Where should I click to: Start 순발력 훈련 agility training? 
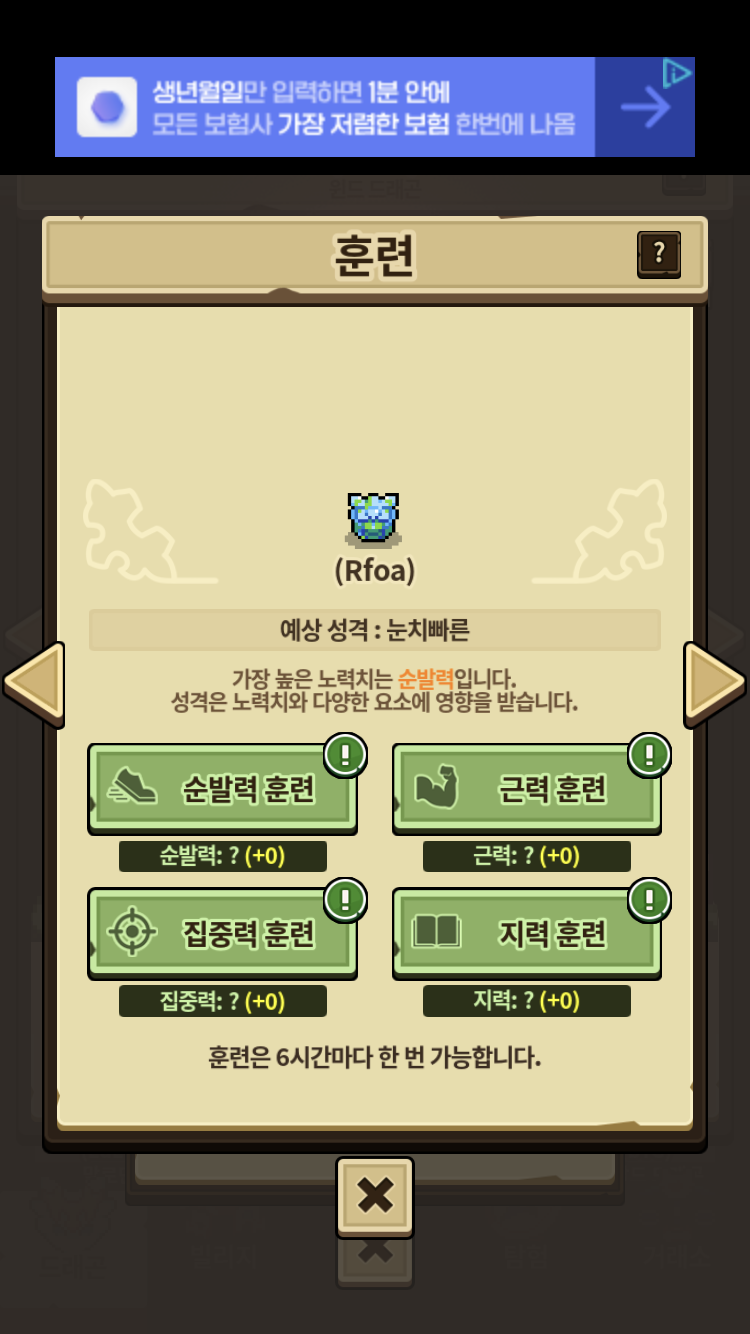[223, 789]
